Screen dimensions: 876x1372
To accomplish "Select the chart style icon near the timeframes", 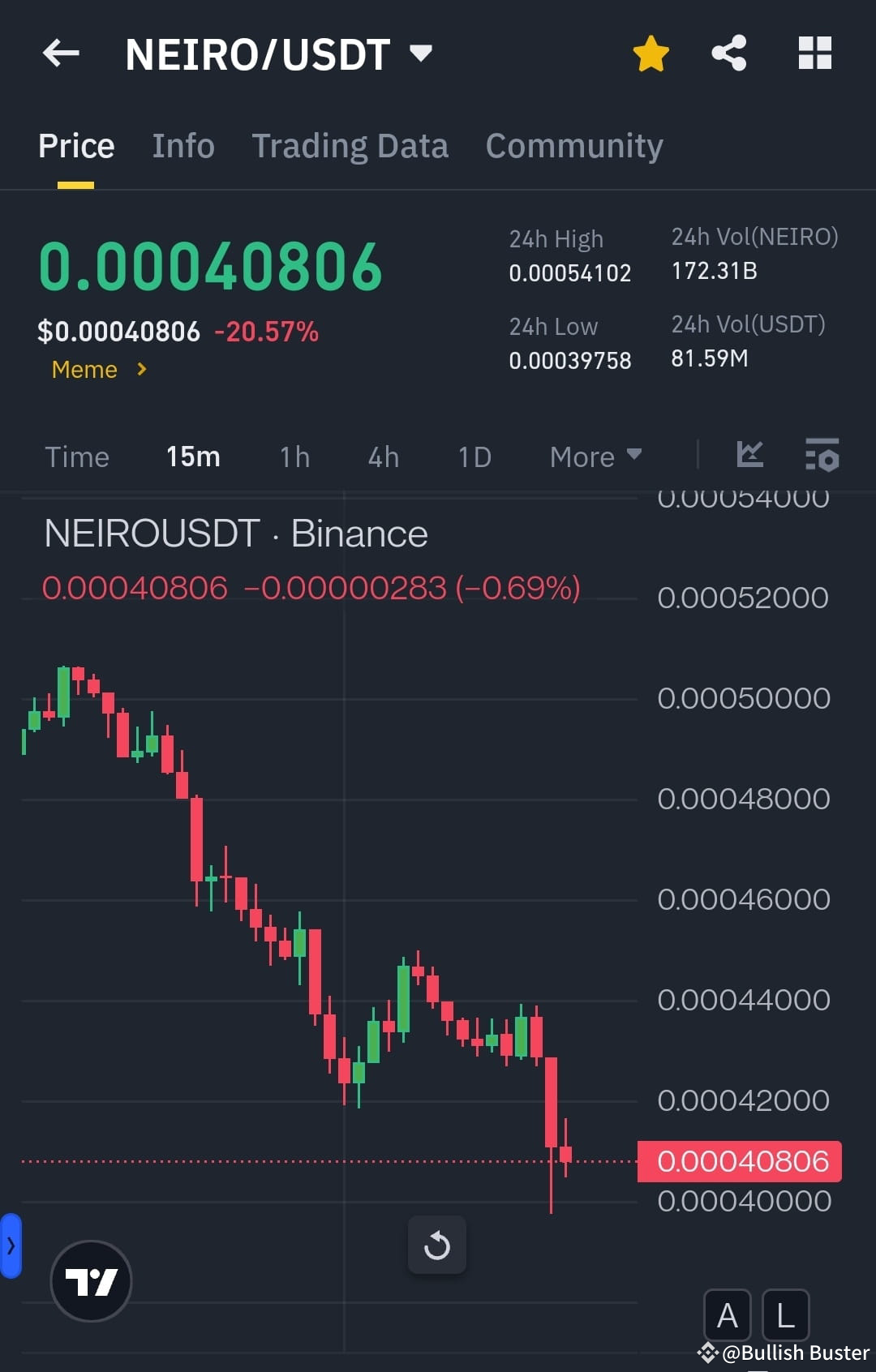I will pyautogui.click(x=750, y=456).
